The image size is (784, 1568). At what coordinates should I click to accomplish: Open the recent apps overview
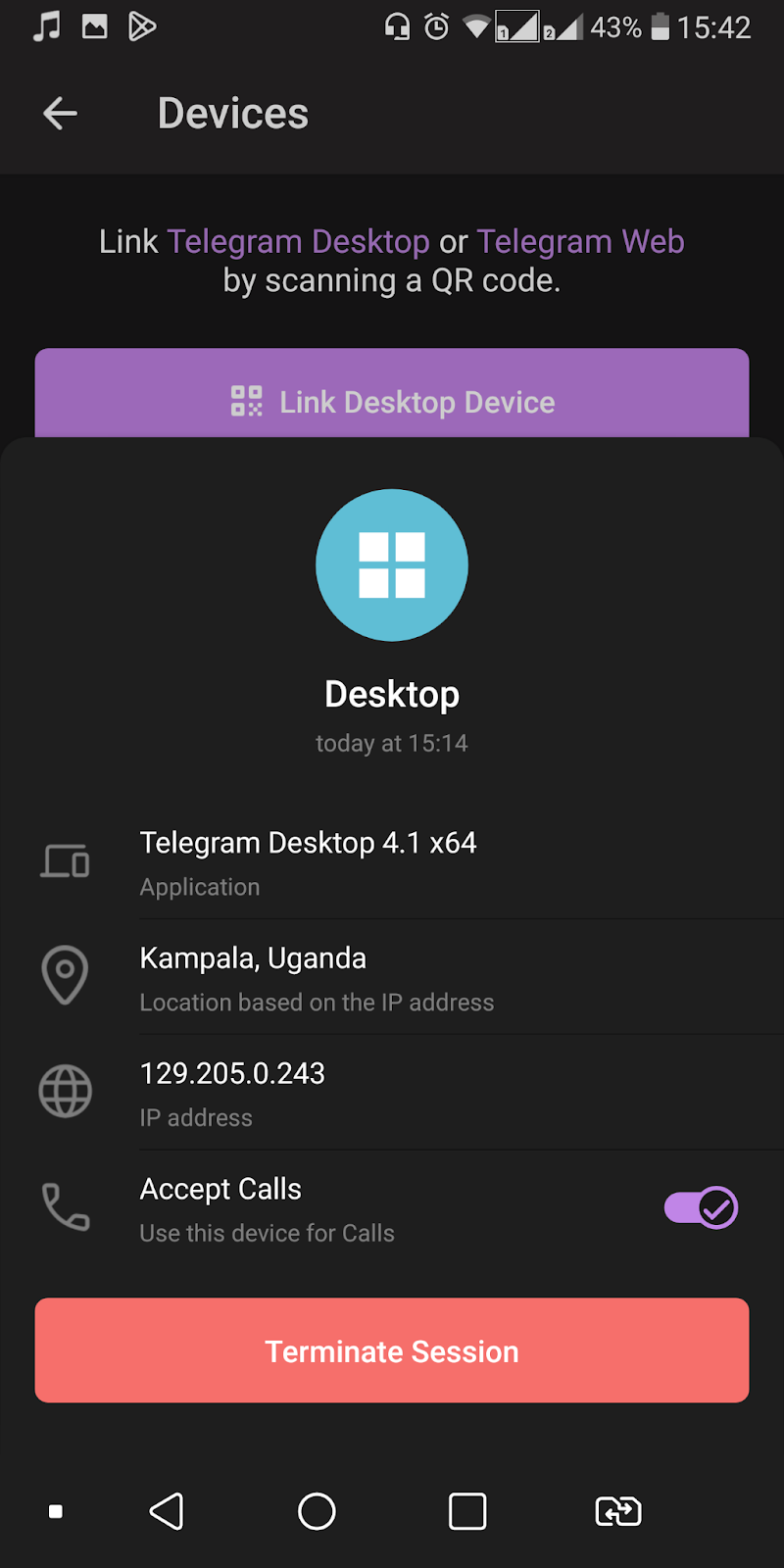[x=467, y=1511]
